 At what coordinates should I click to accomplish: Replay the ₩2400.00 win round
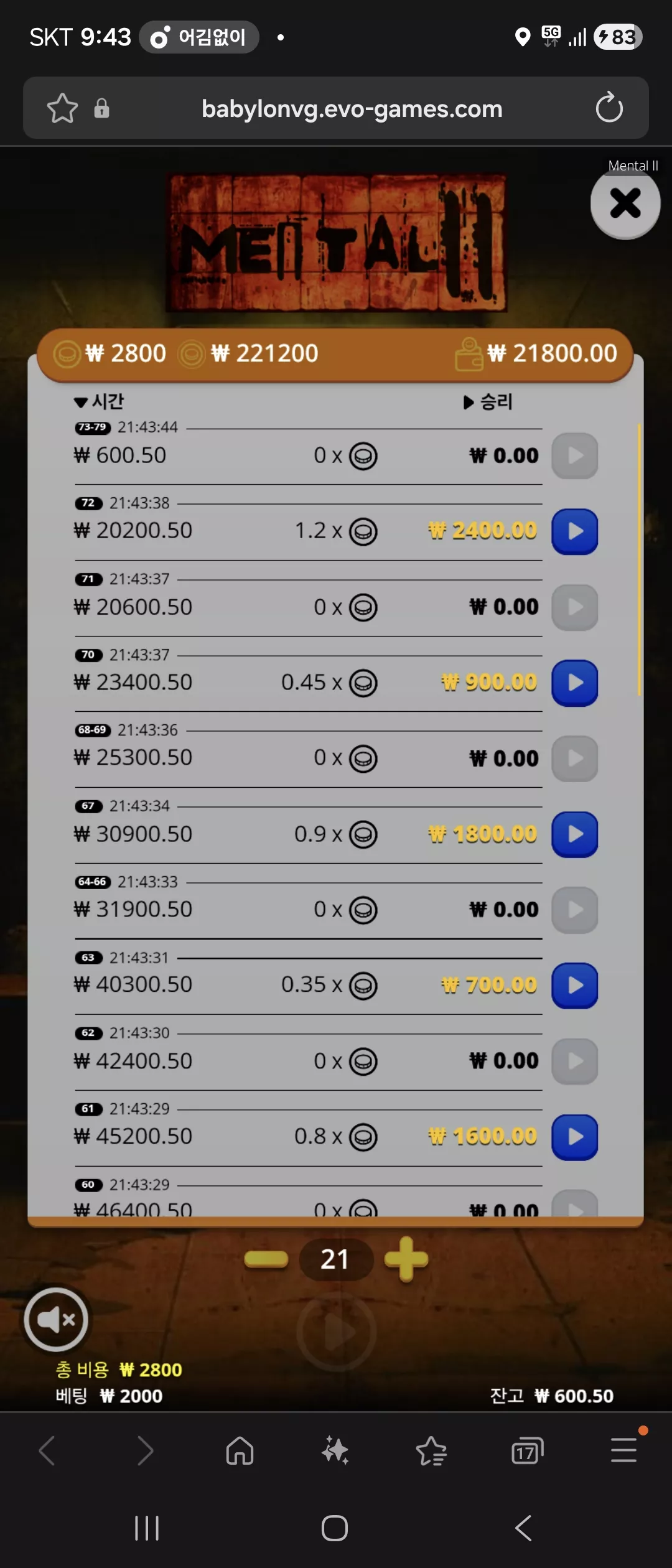(575, 531)
